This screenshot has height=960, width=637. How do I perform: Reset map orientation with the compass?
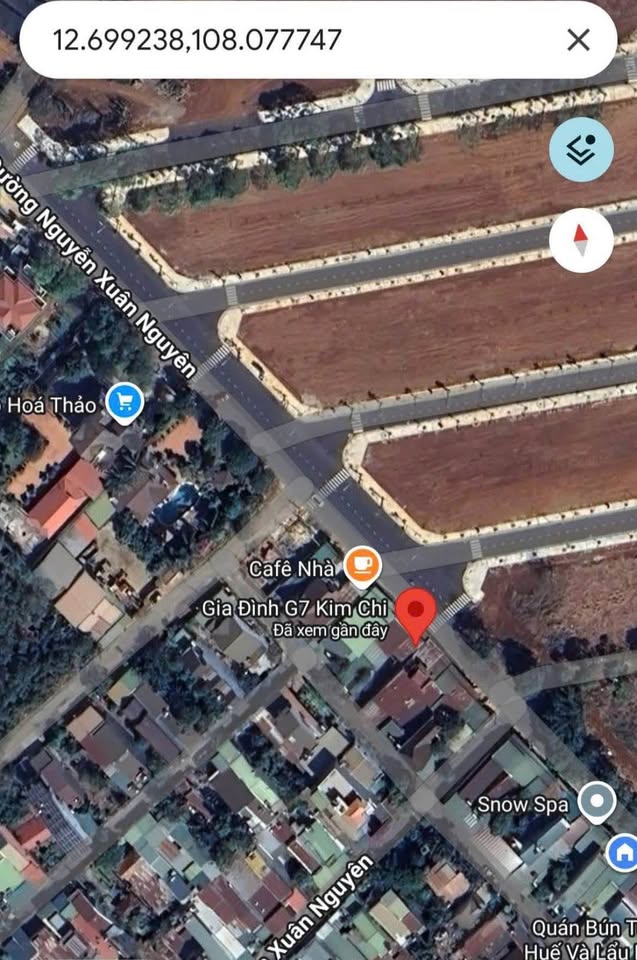coord(581,241)
